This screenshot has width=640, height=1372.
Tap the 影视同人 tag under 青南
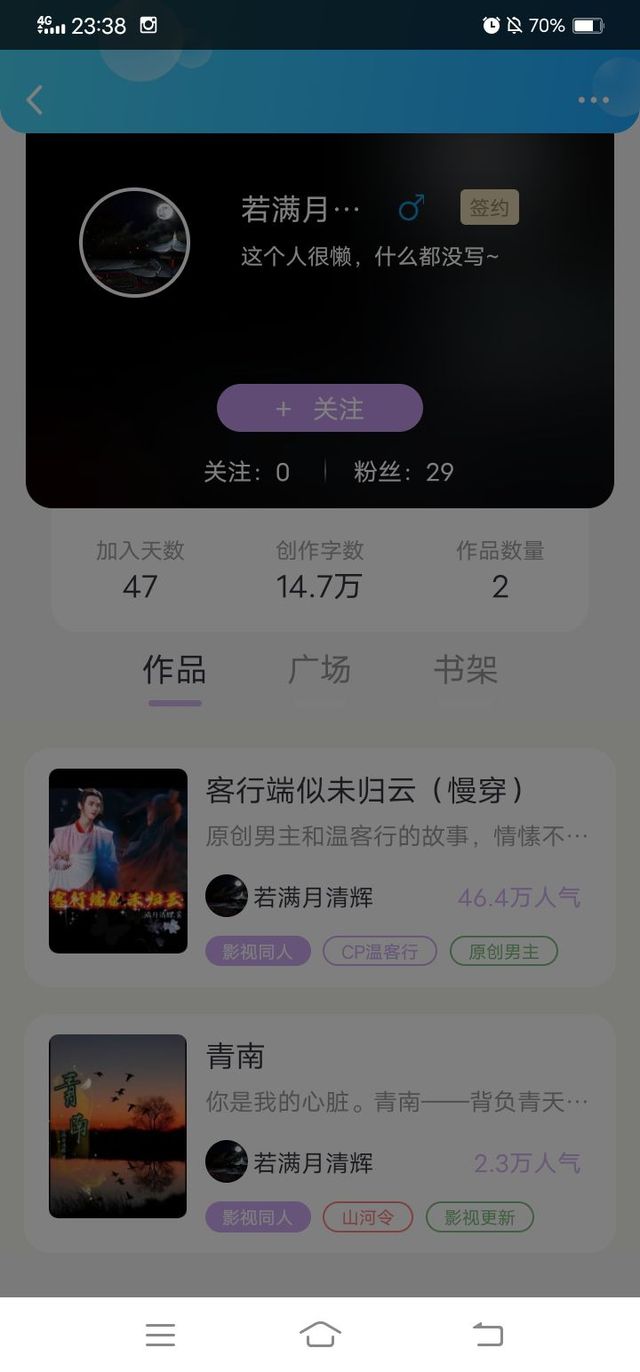coord(258,1217)
